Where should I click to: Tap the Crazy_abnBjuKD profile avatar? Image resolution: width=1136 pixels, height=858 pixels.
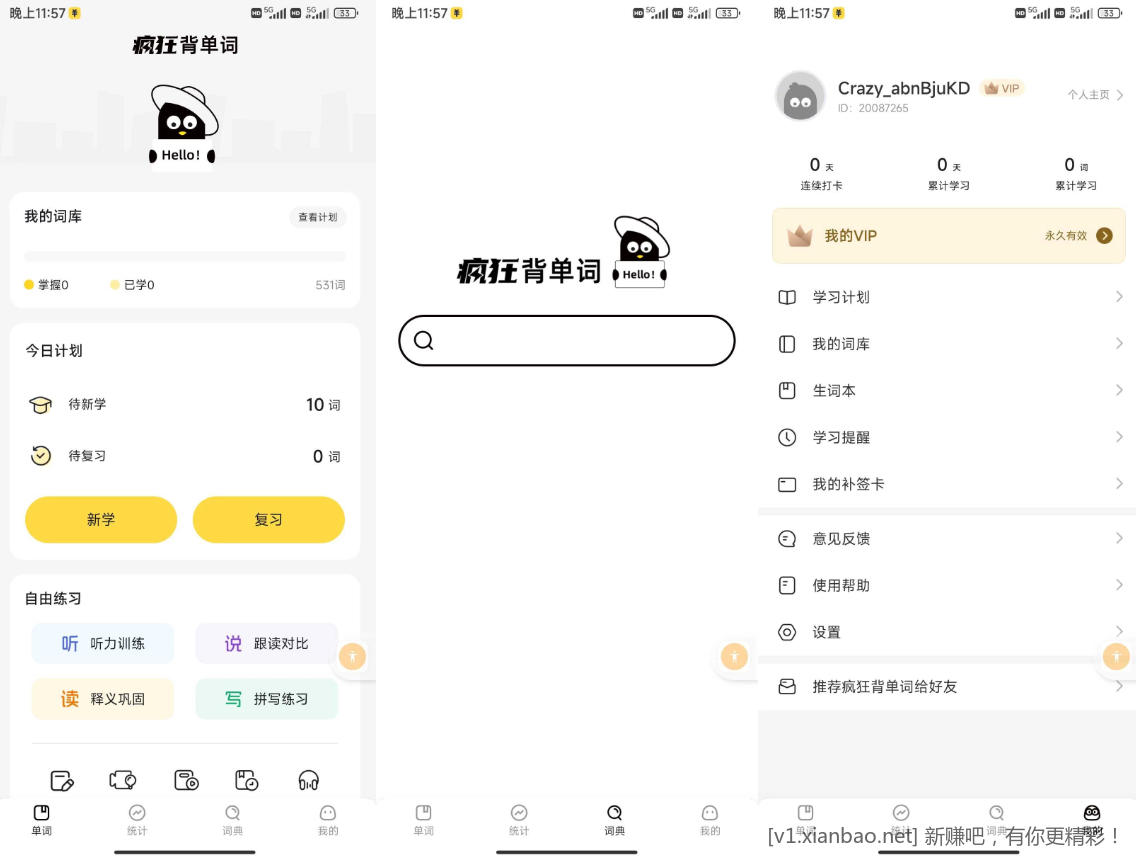point(800,97)
